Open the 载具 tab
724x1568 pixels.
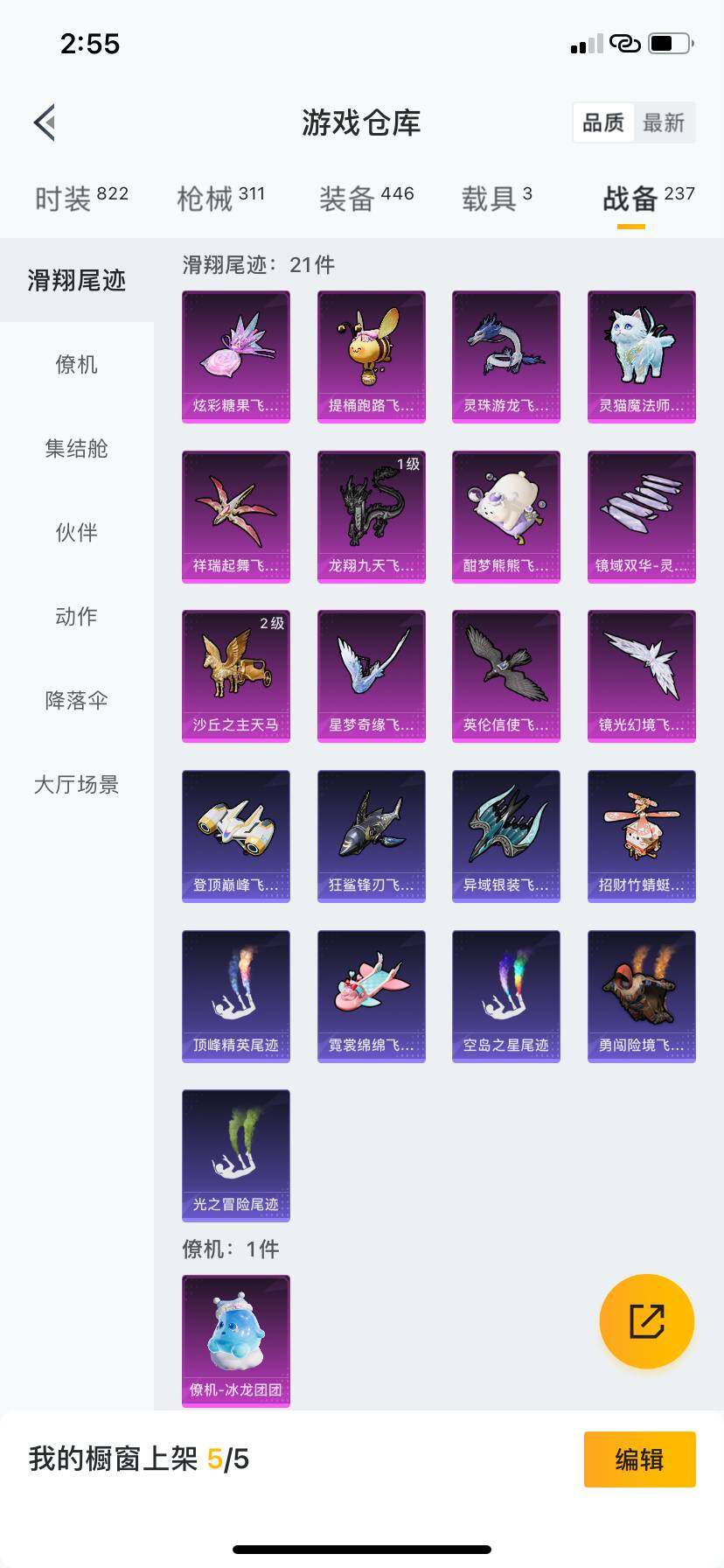pyautogui.click(x=496, y=199)
